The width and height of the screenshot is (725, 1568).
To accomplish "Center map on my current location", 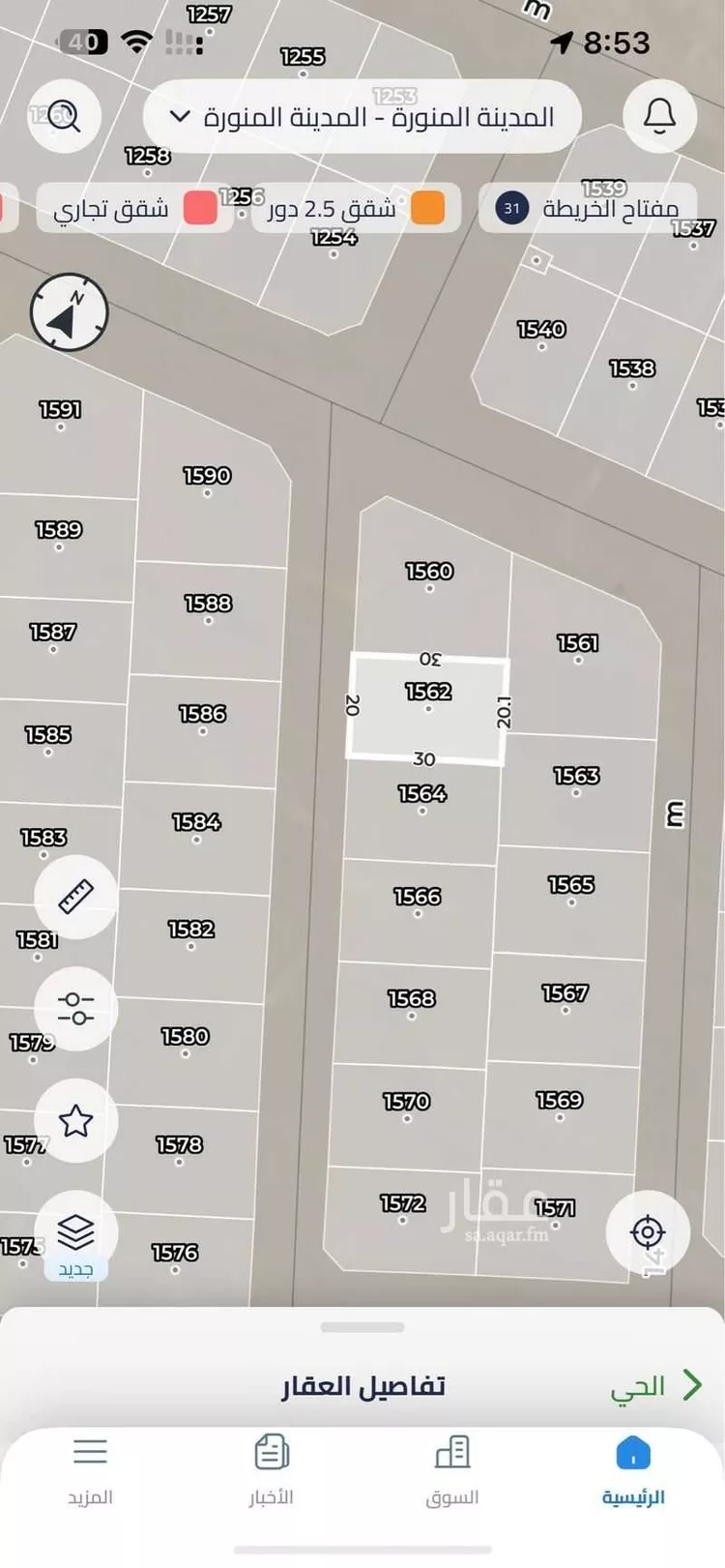I will pyautogui.click(x=647, y=1232).
